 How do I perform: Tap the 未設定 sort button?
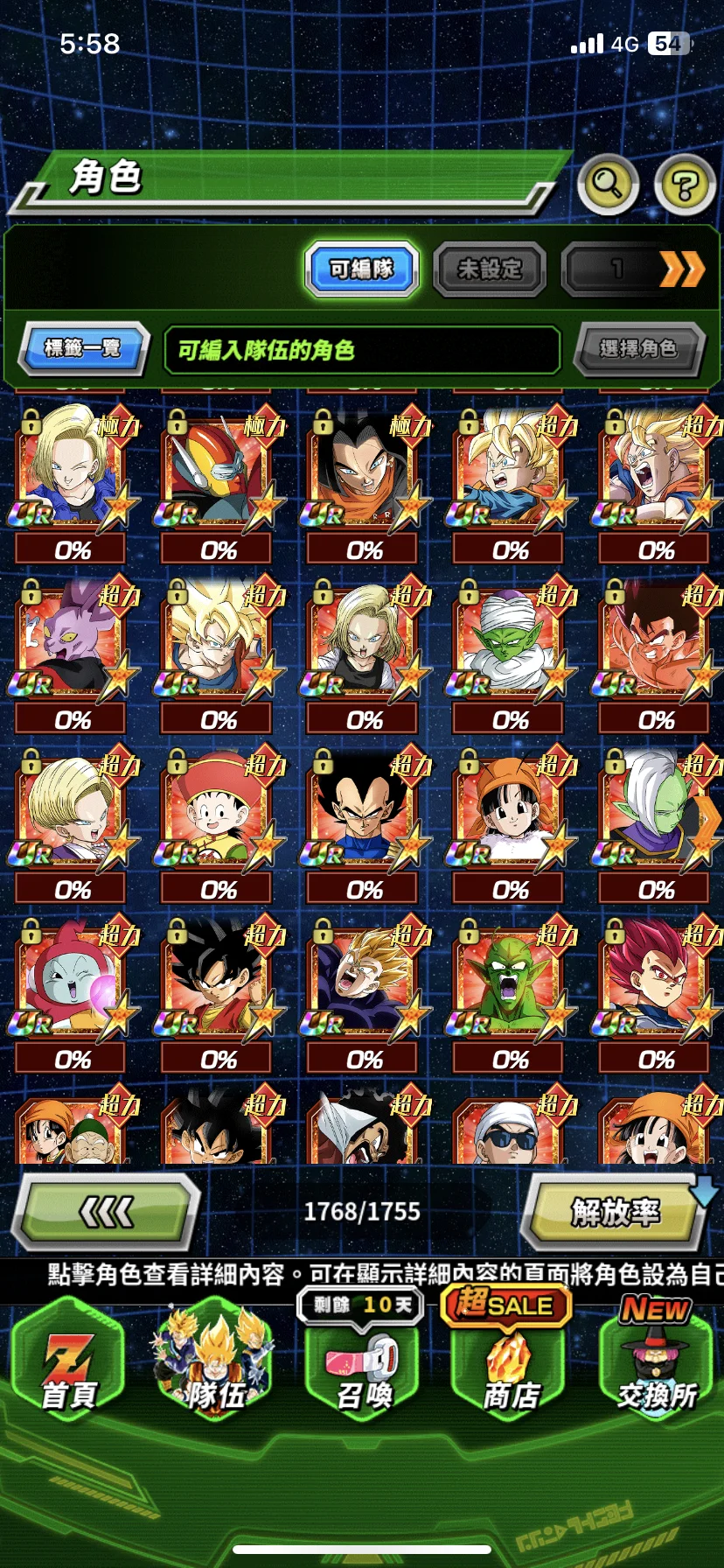point(490,269)
